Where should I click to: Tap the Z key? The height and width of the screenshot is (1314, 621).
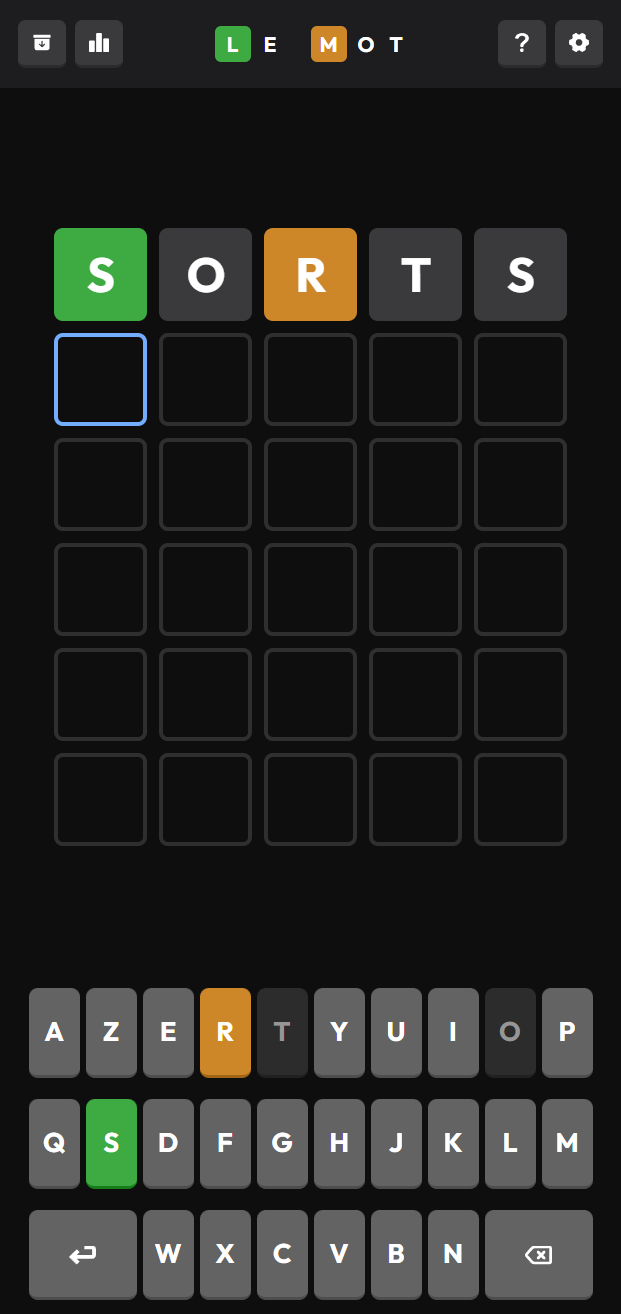[111, 1032]
